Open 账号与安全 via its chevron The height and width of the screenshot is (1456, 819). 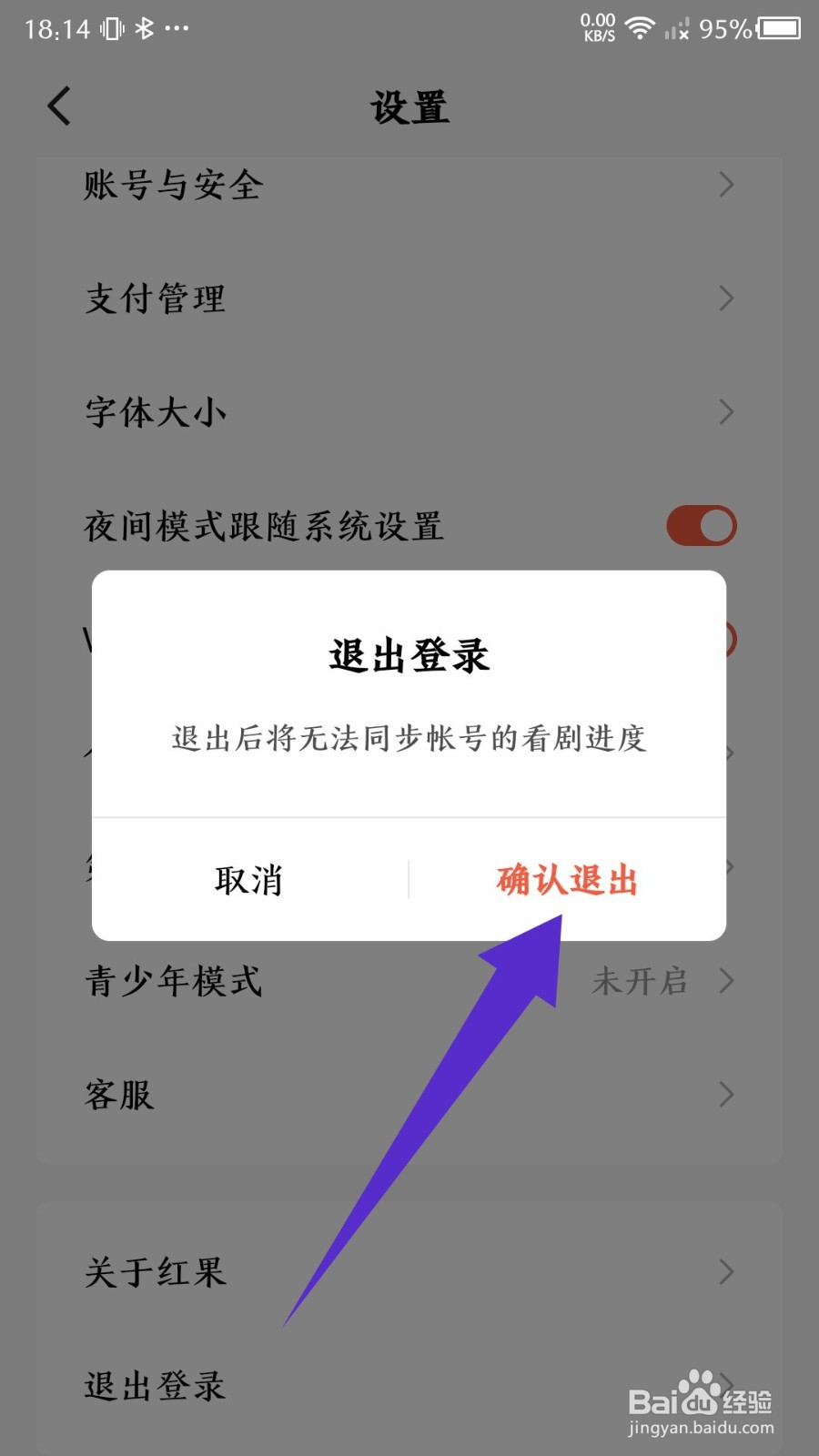725,185
